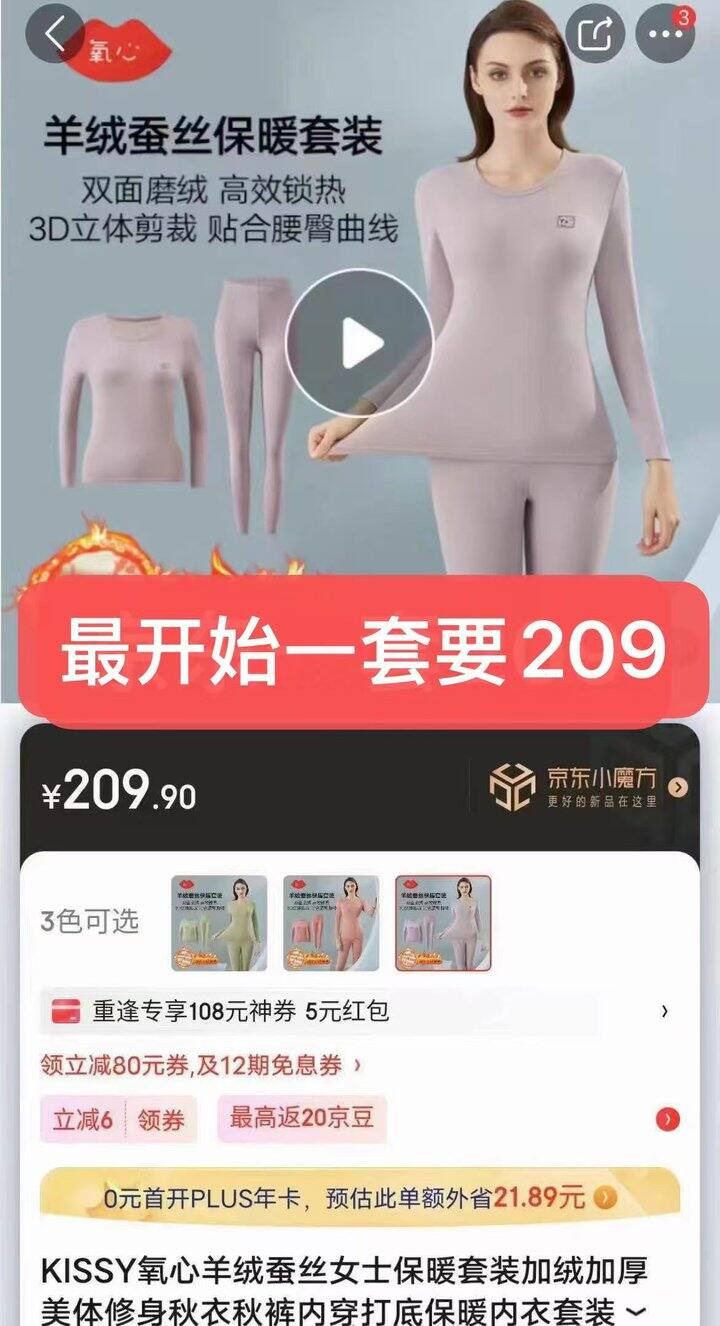The image size is (720, 1326).
Task: Select the green color option
Action: point(219,923)
